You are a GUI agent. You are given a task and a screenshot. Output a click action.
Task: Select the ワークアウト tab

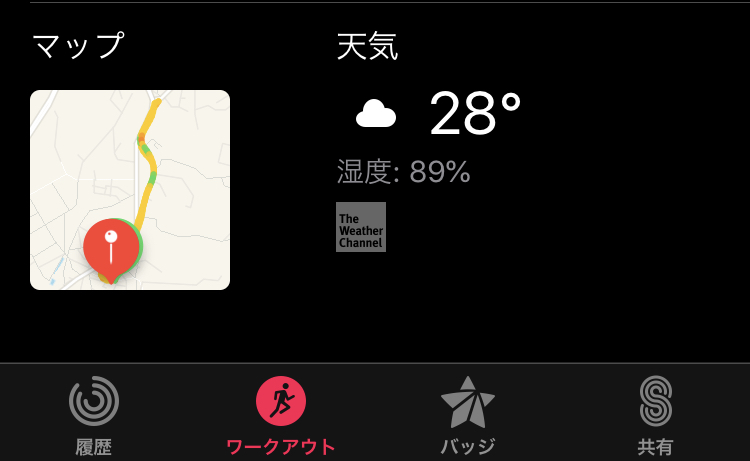point(281,414)
